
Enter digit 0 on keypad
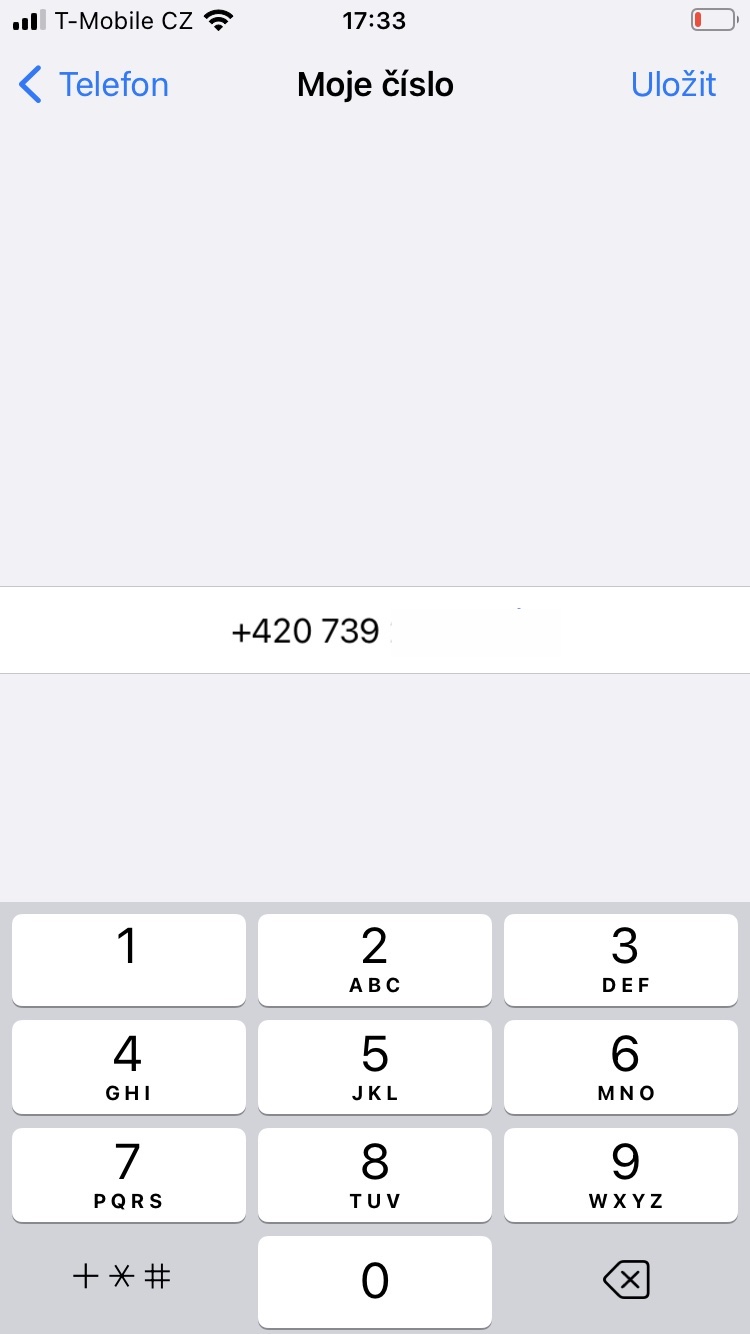click(x=375, y=1282)
